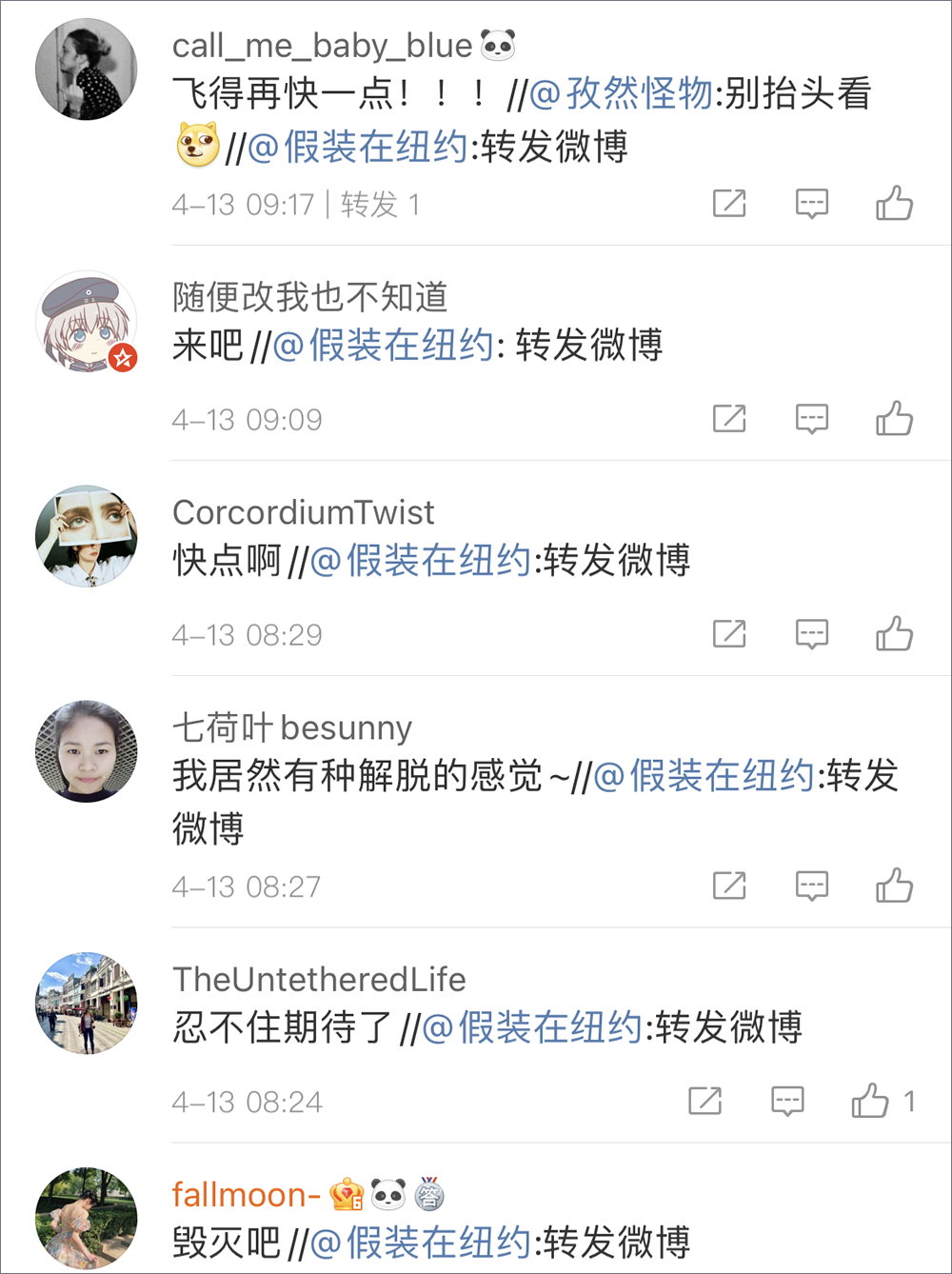Click the share icon on 七荷叶besunny's entry
This screenshot has height=1274, width=952.
pos(728,886)
